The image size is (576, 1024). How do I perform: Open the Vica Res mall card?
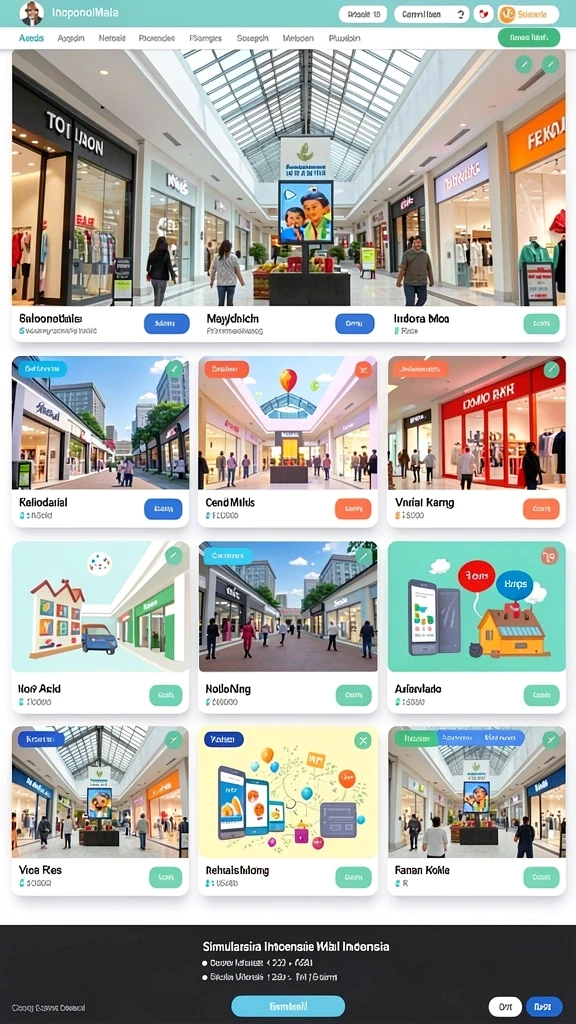pos(101,810)
